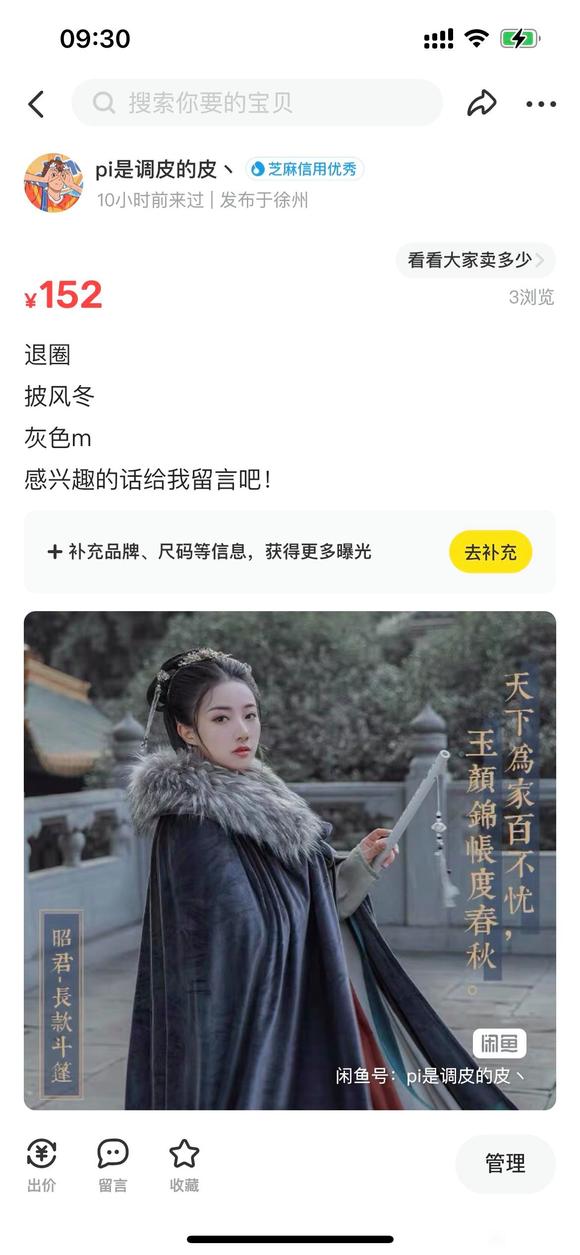Screen dimensions: 580x1255
Task: Share this listing
Action: (482, 103)
